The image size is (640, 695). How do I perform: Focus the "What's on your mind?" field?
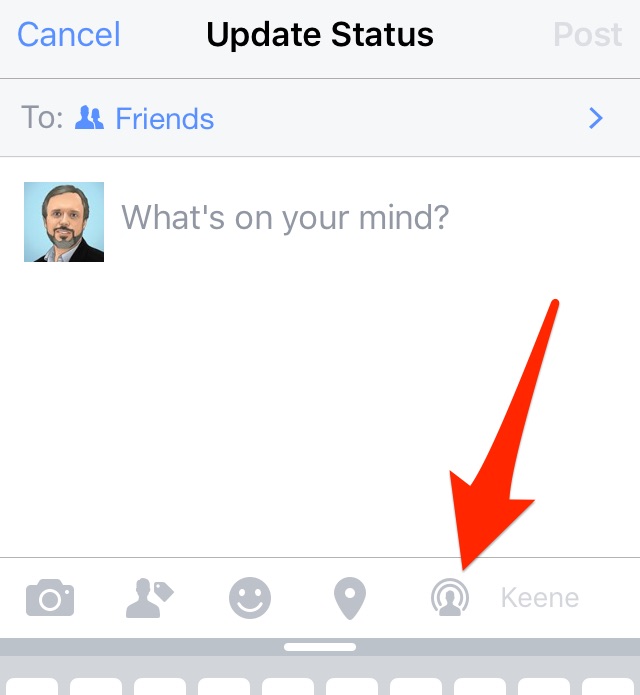click(285, 217)
